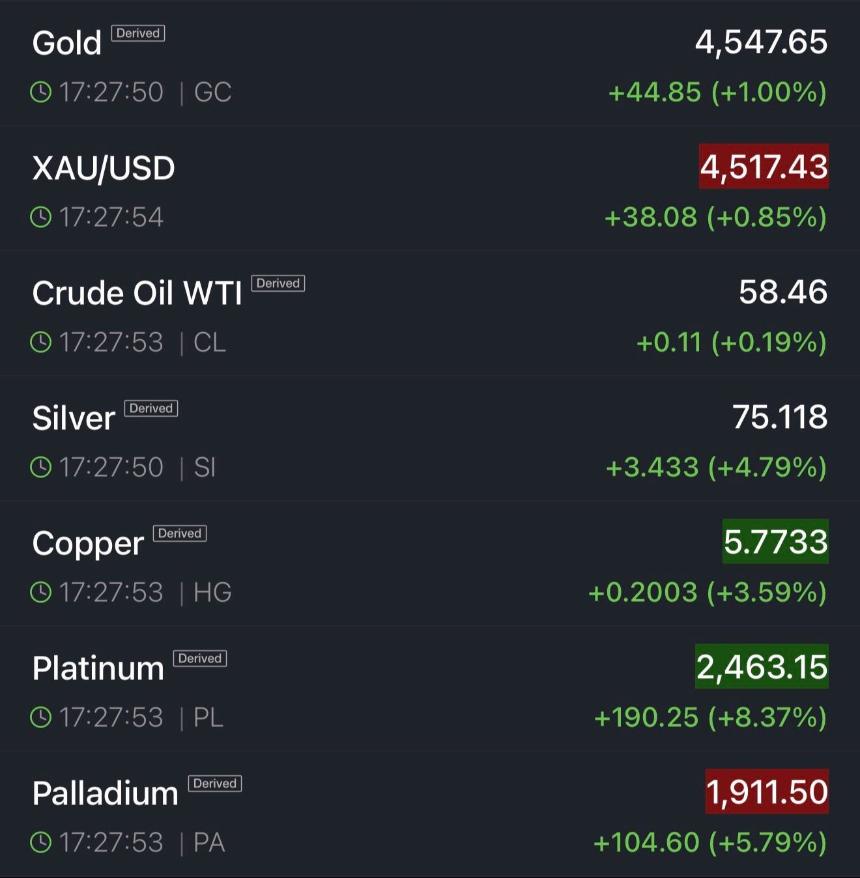Open the CL ticker under Crude Oil WTI
The width and height of the screenshot is (860, 878).
click(207, 340)
